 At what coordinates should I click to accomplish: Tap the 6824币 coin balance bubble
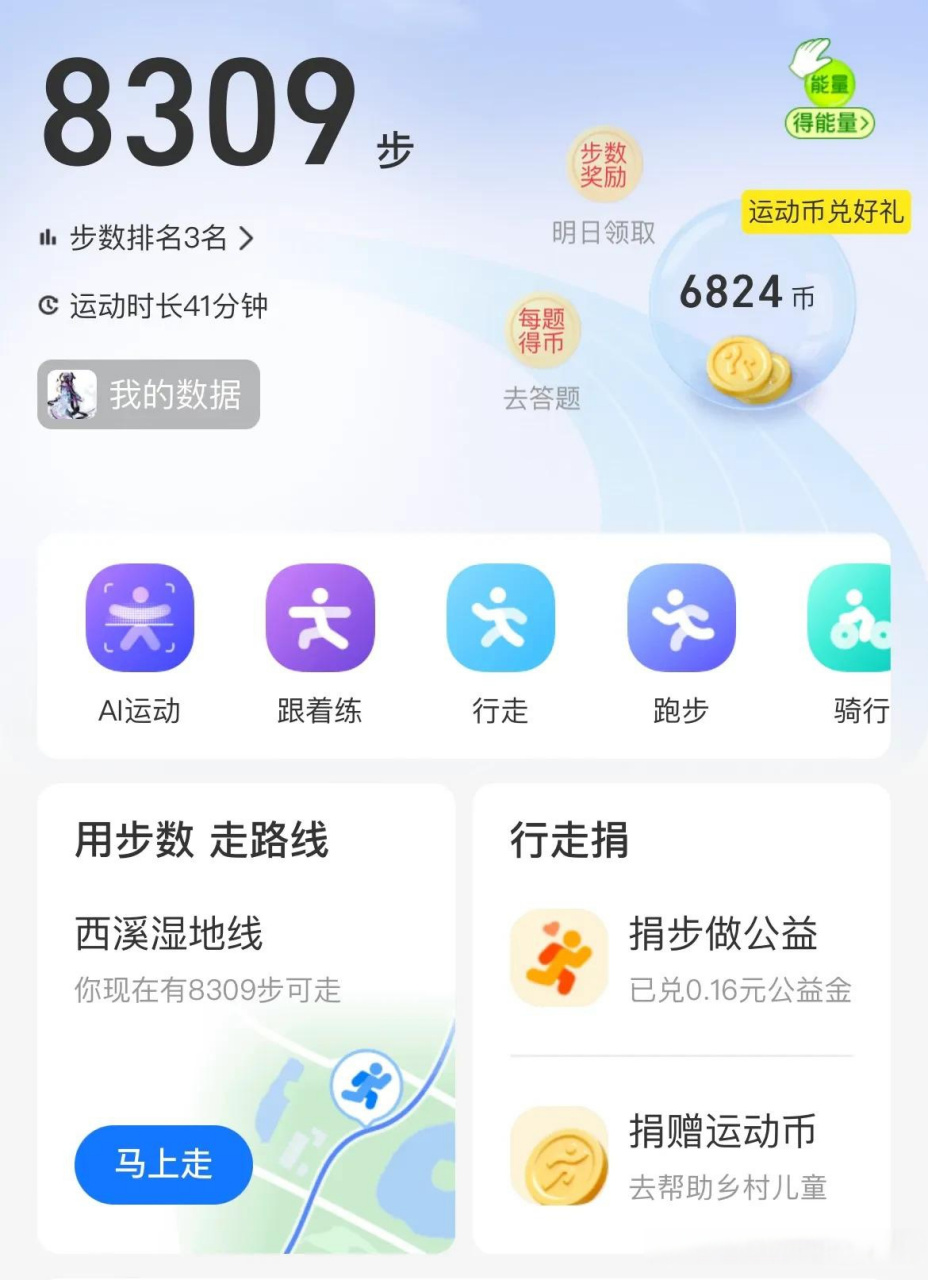748,295
